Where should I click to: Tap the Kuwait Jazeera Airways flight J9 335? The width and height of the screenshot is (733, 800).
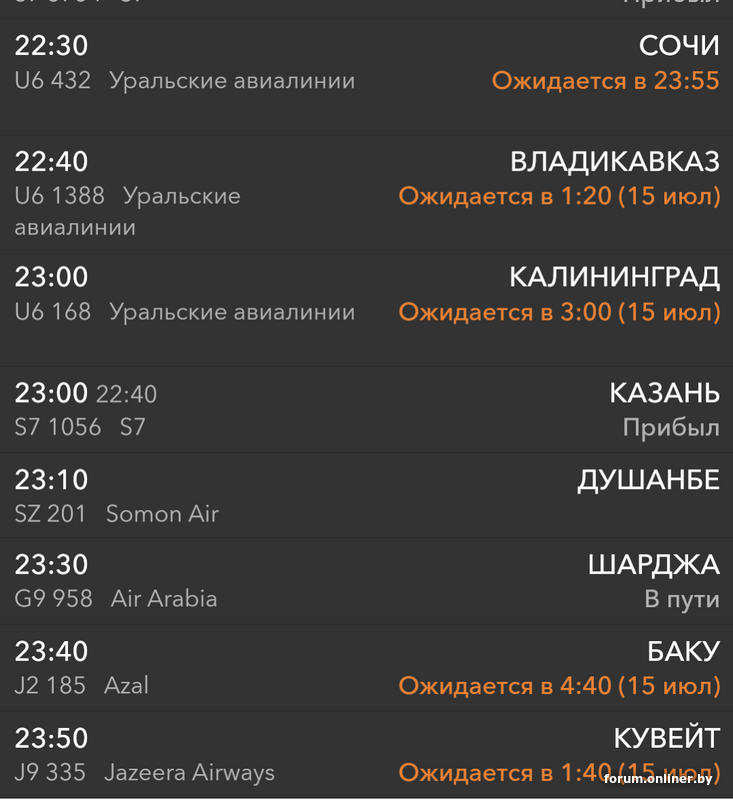pyautogui.click(x=366, y=755)
